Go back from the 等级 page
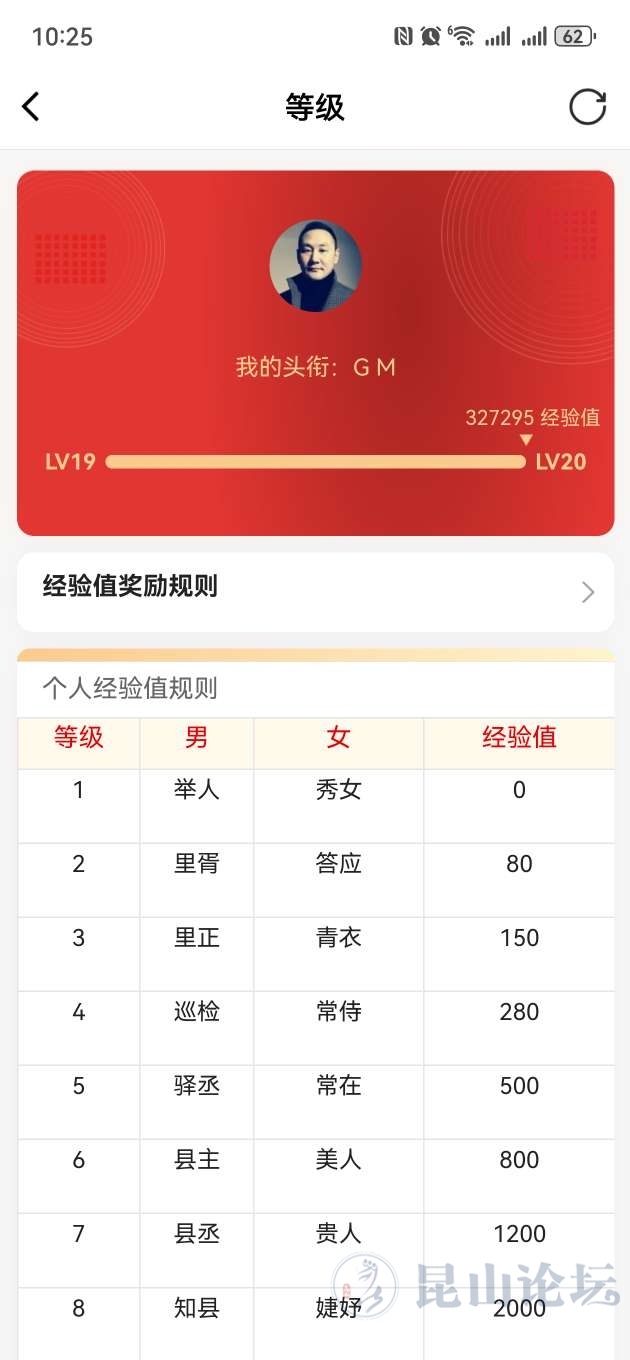This screenshot has width=630, height=1360. click(32, 107)
